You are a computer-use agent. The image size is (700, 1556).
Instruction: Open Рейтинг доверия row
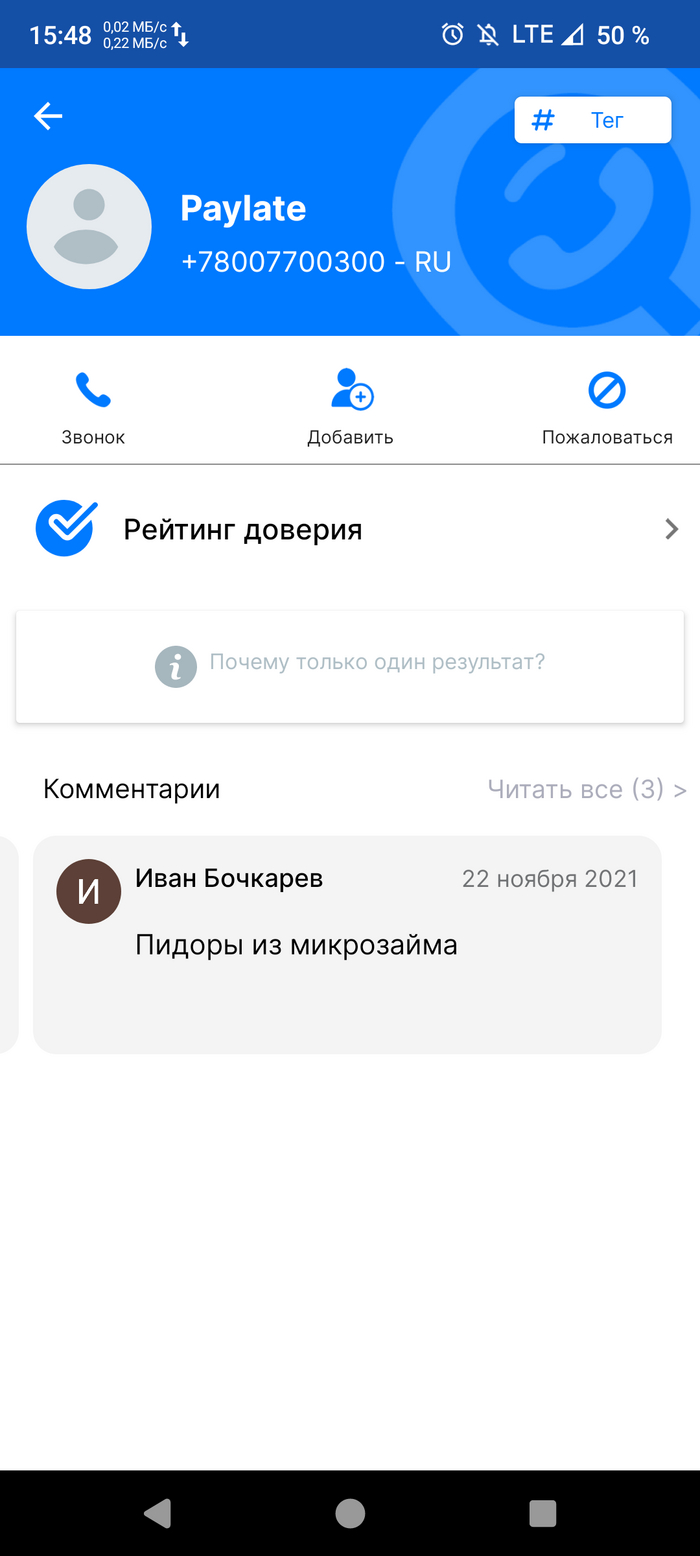350,529
